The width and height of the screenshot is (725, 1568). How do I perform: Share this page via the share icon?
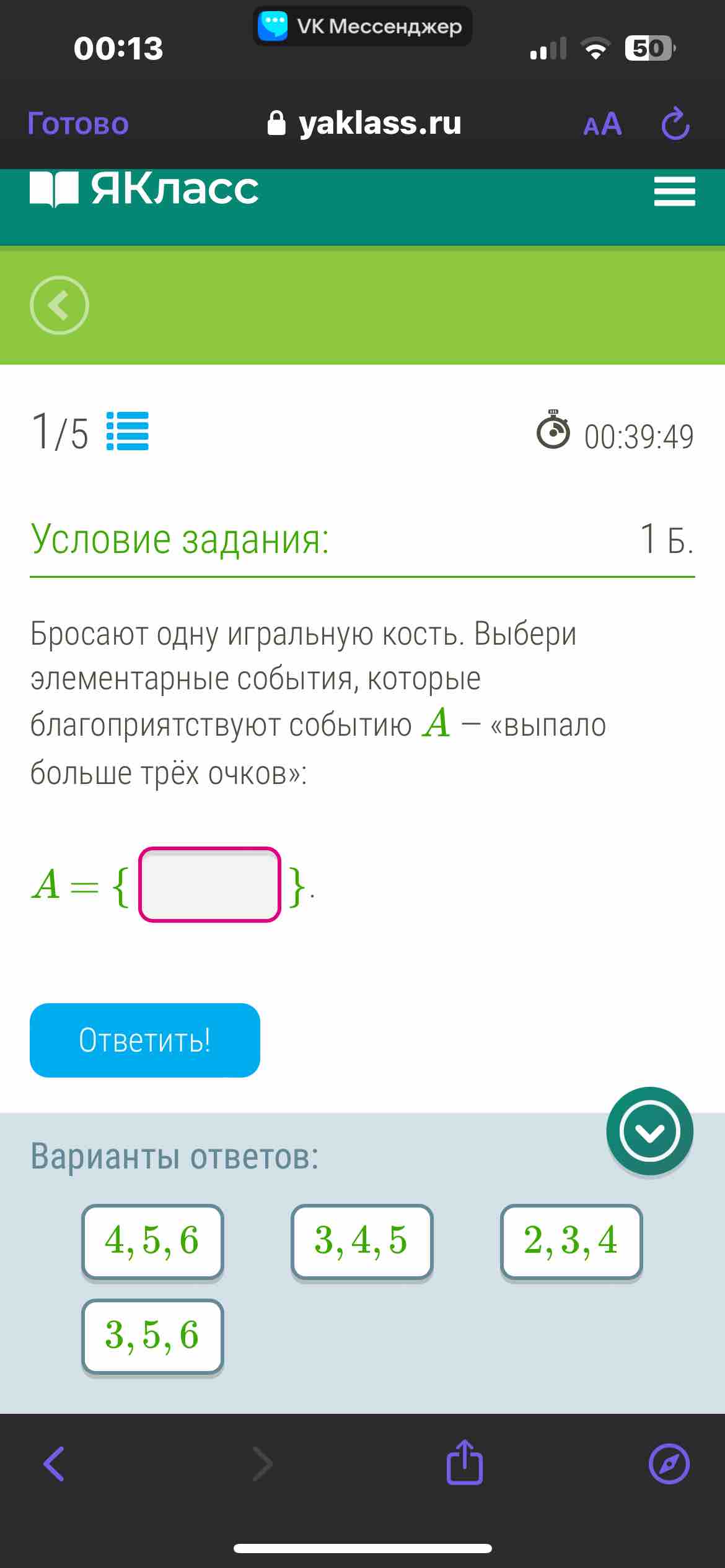click(x=465, y=1462)
